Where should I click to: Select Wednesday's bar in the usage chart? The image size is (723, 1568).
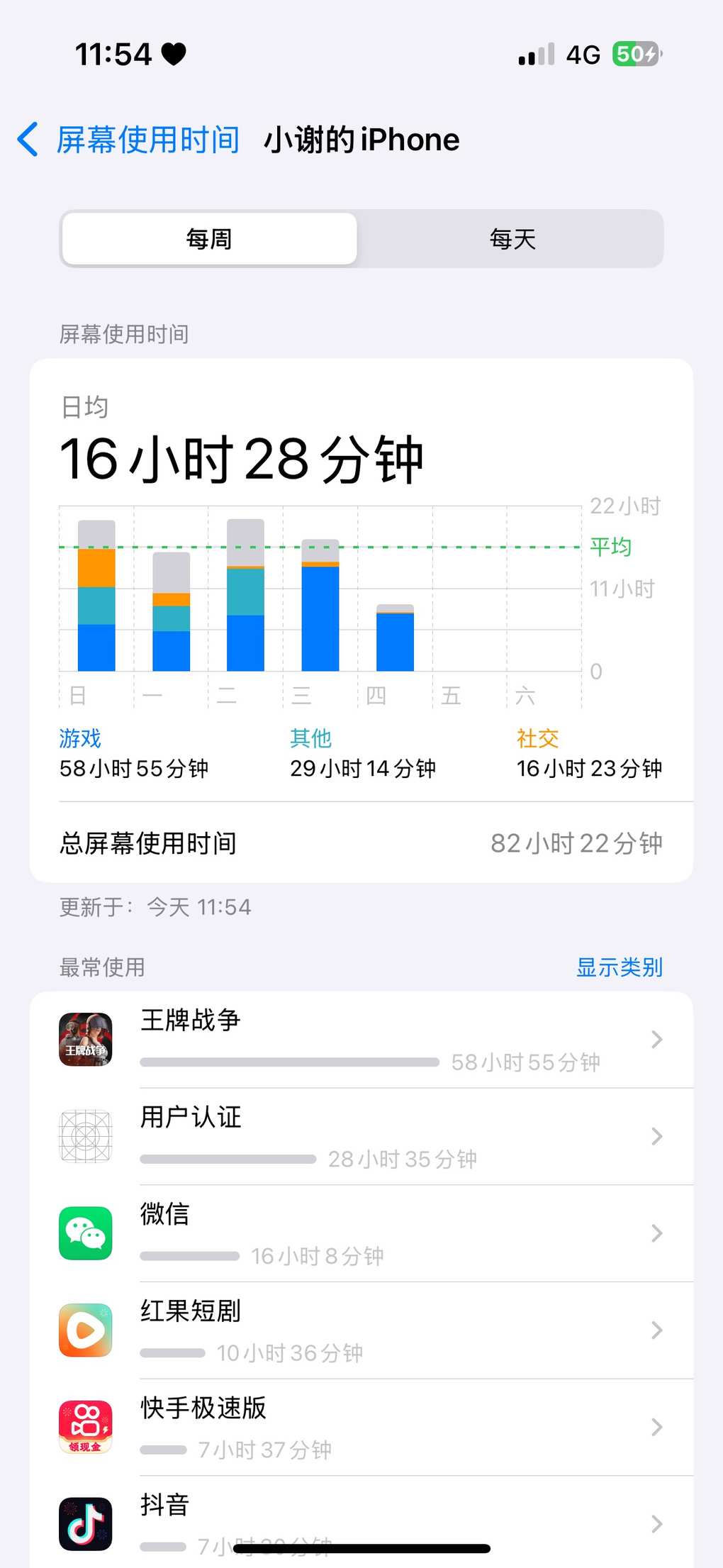320,605
